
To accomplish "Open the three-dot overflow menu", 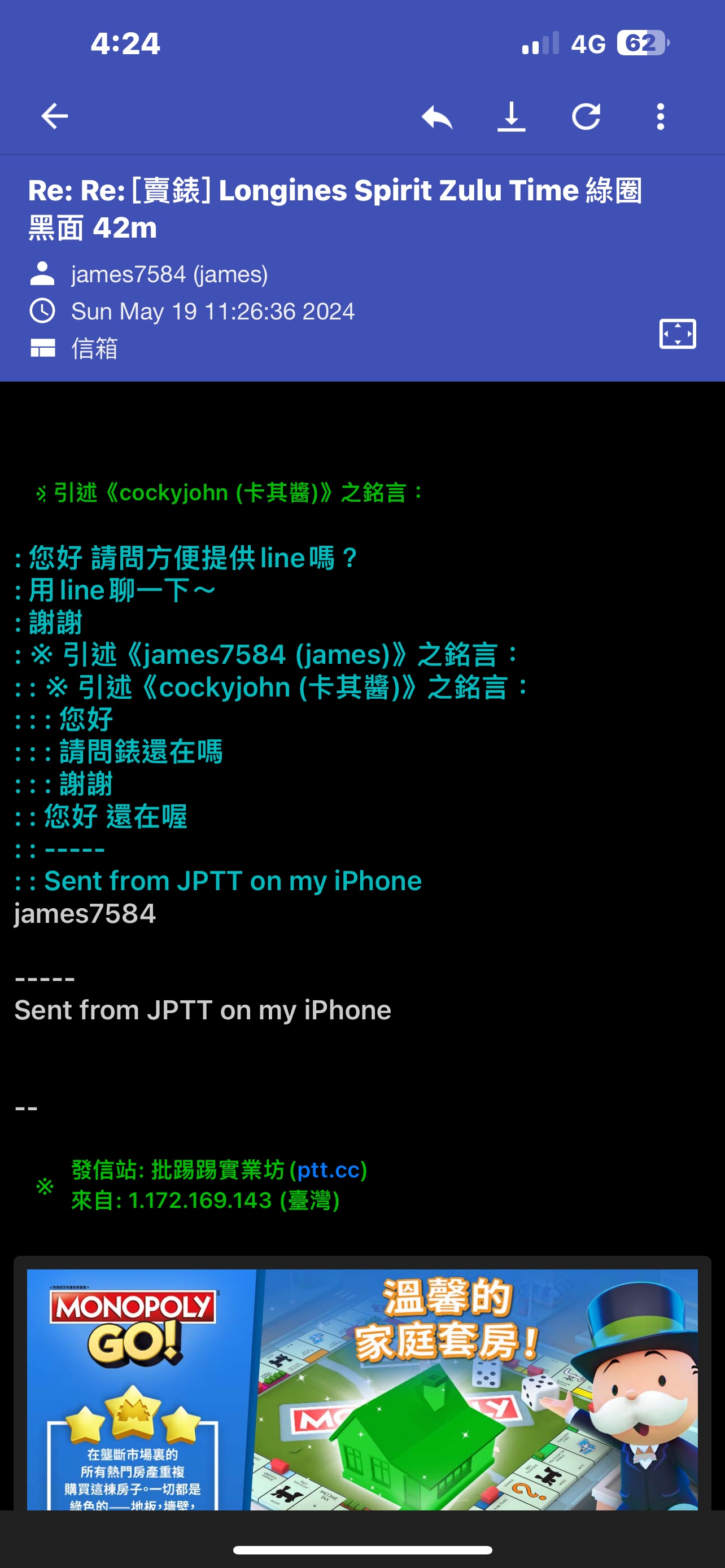I will 661,116.
